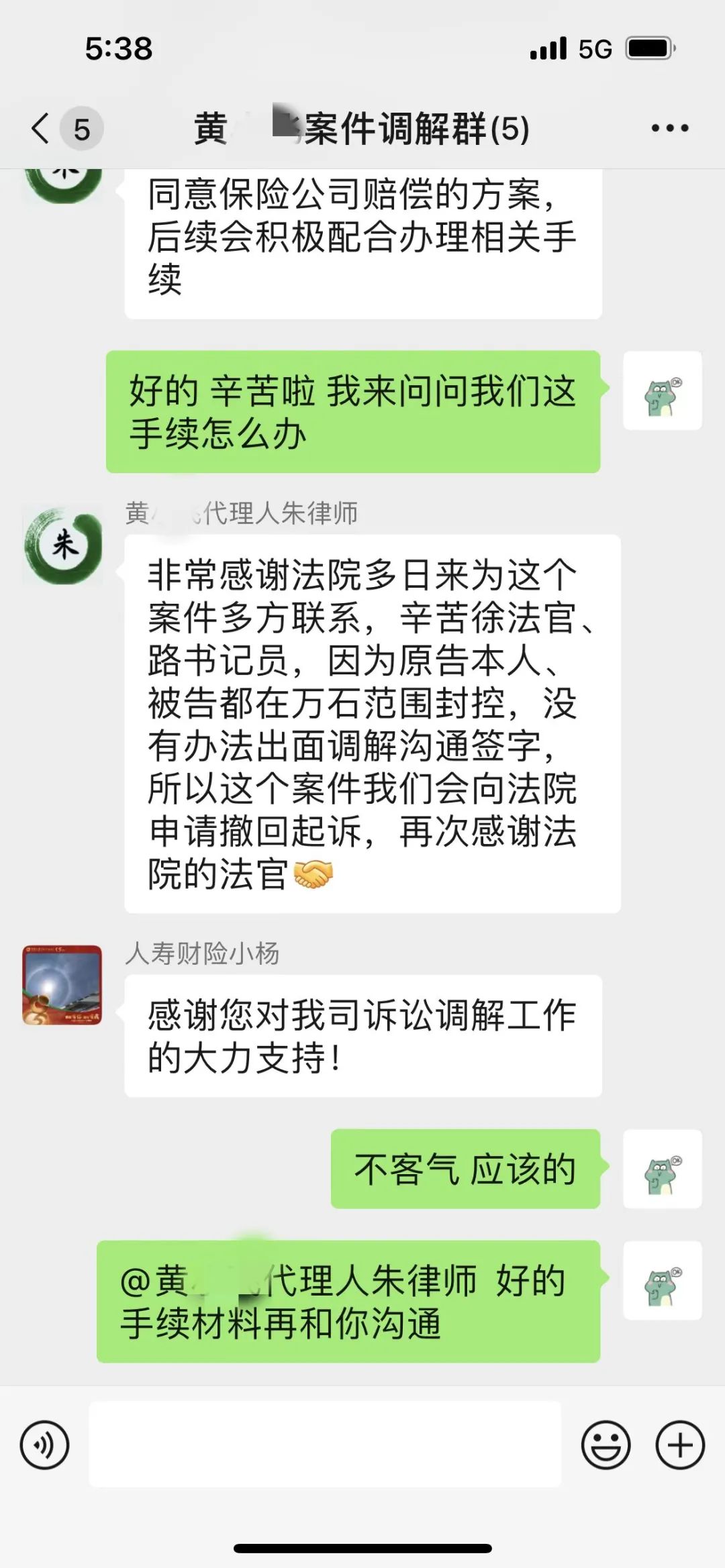Open the emoji sticker panel
Viewport: 725px width, 1568px height.
(x=606, y=1445)
